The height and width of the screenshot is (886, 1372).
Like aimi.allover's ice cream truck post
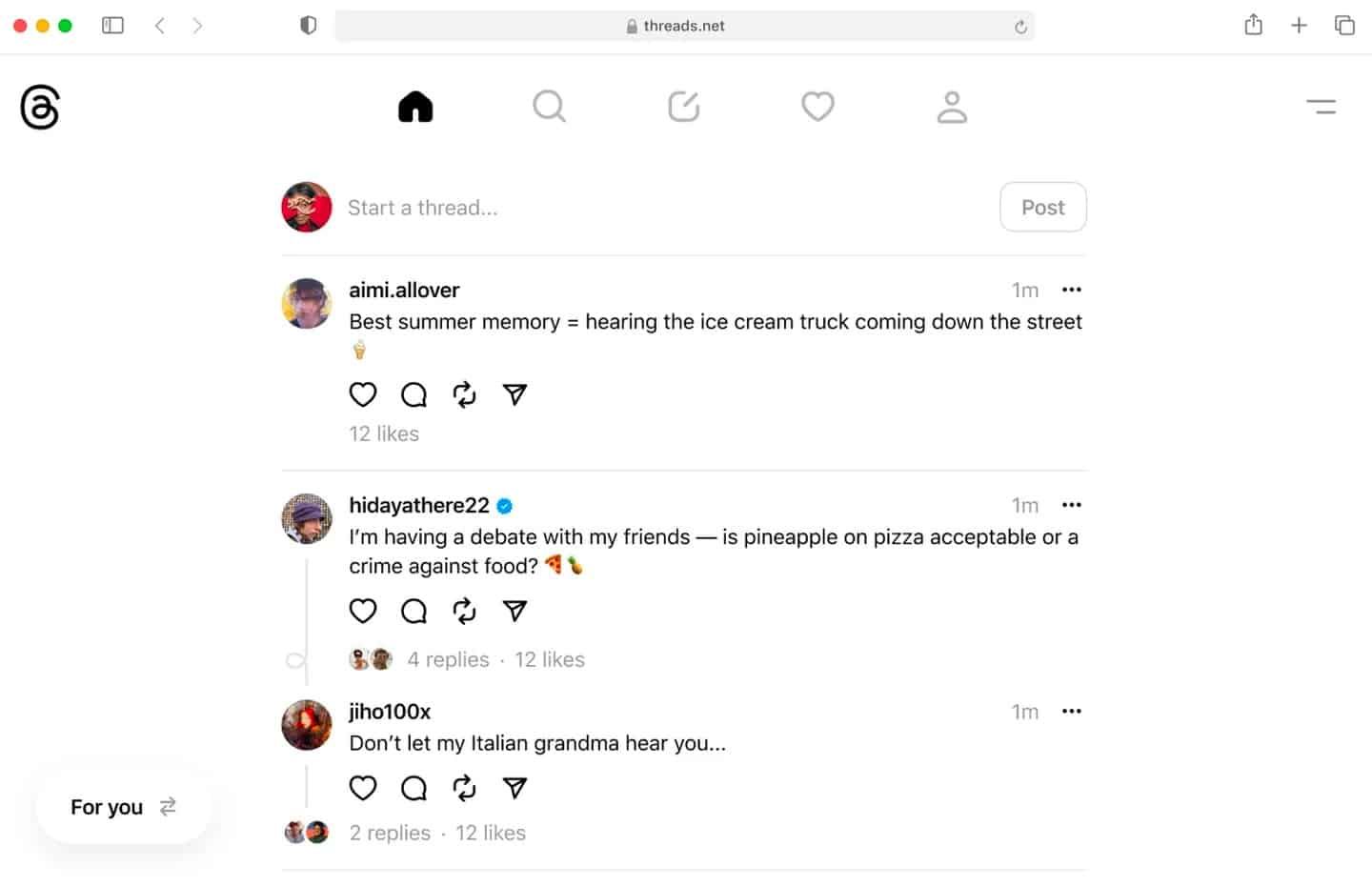click(363, 394)
